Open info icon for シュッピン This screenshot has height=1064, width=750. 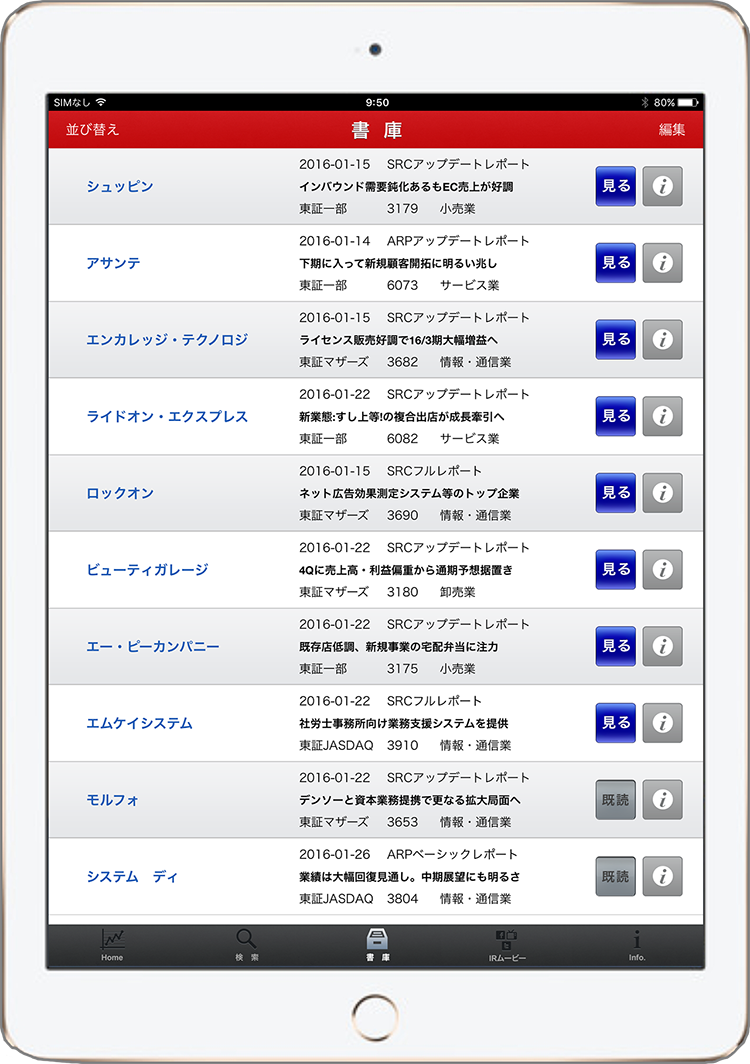point(662,186)
